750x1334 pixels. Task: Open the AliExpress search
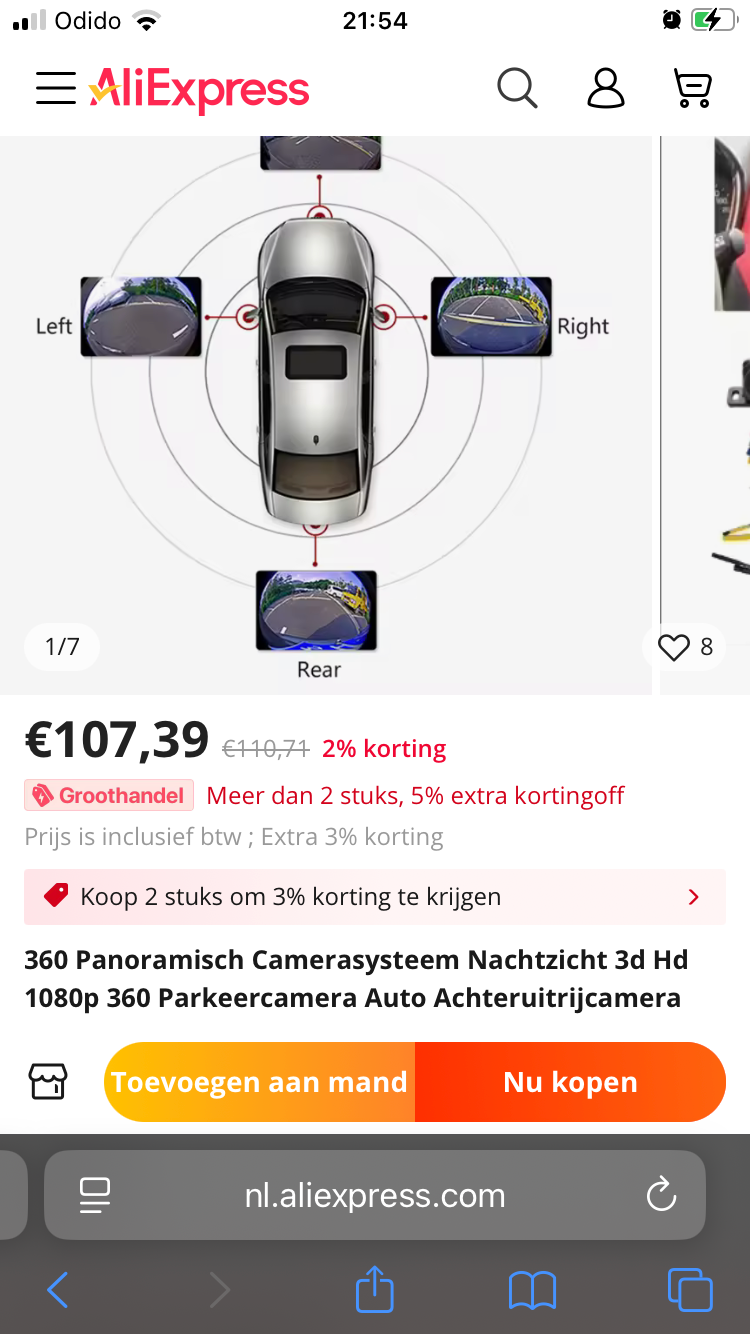(517, 88)
